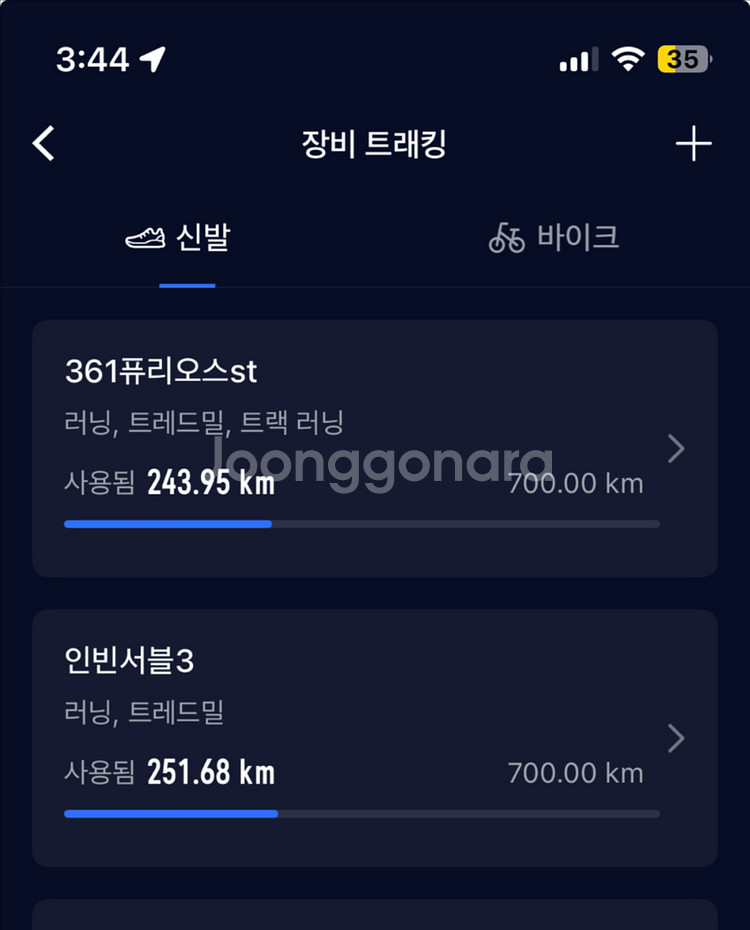Switch to the 바이크 tab
The image size is (750, 930).
pos(554,238)
